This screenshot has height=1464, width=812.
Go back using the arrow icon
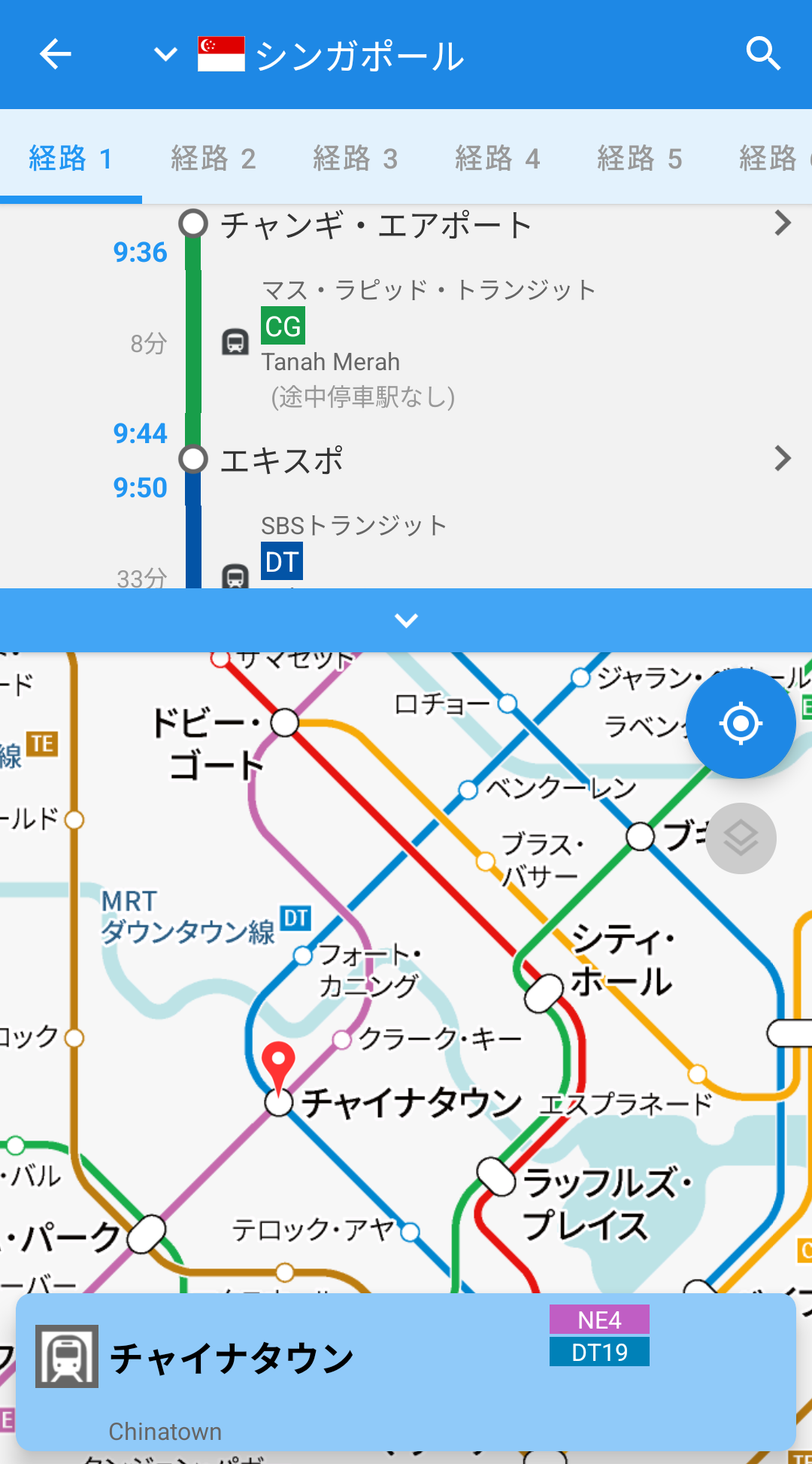pyautogui.click(x=55, y=54)
